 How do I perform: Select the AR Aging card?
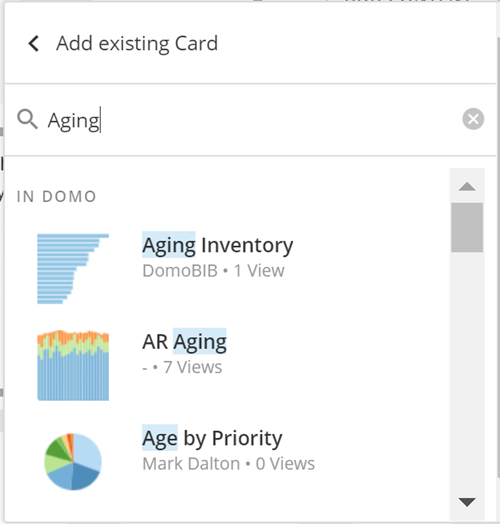227,365
